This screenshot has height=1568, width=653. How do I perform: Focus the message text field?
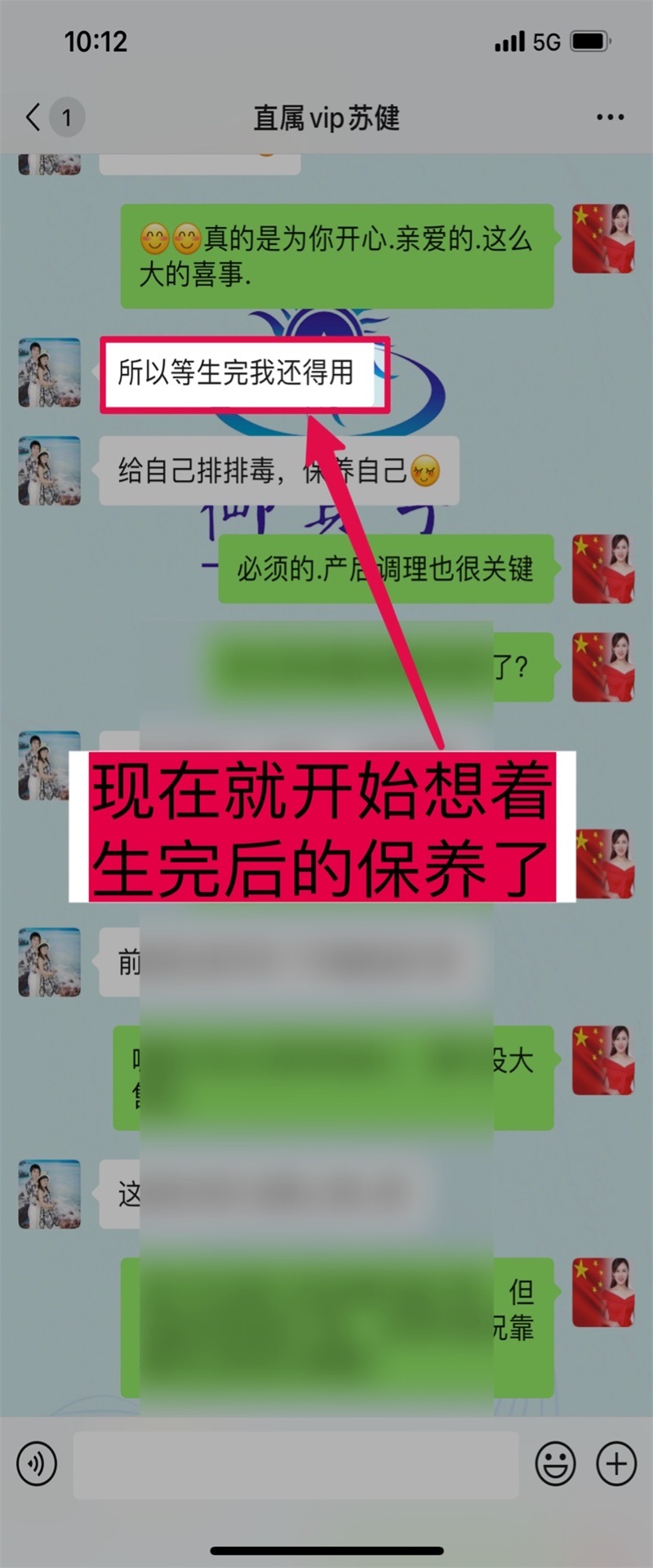click(x=295, y=1463)
